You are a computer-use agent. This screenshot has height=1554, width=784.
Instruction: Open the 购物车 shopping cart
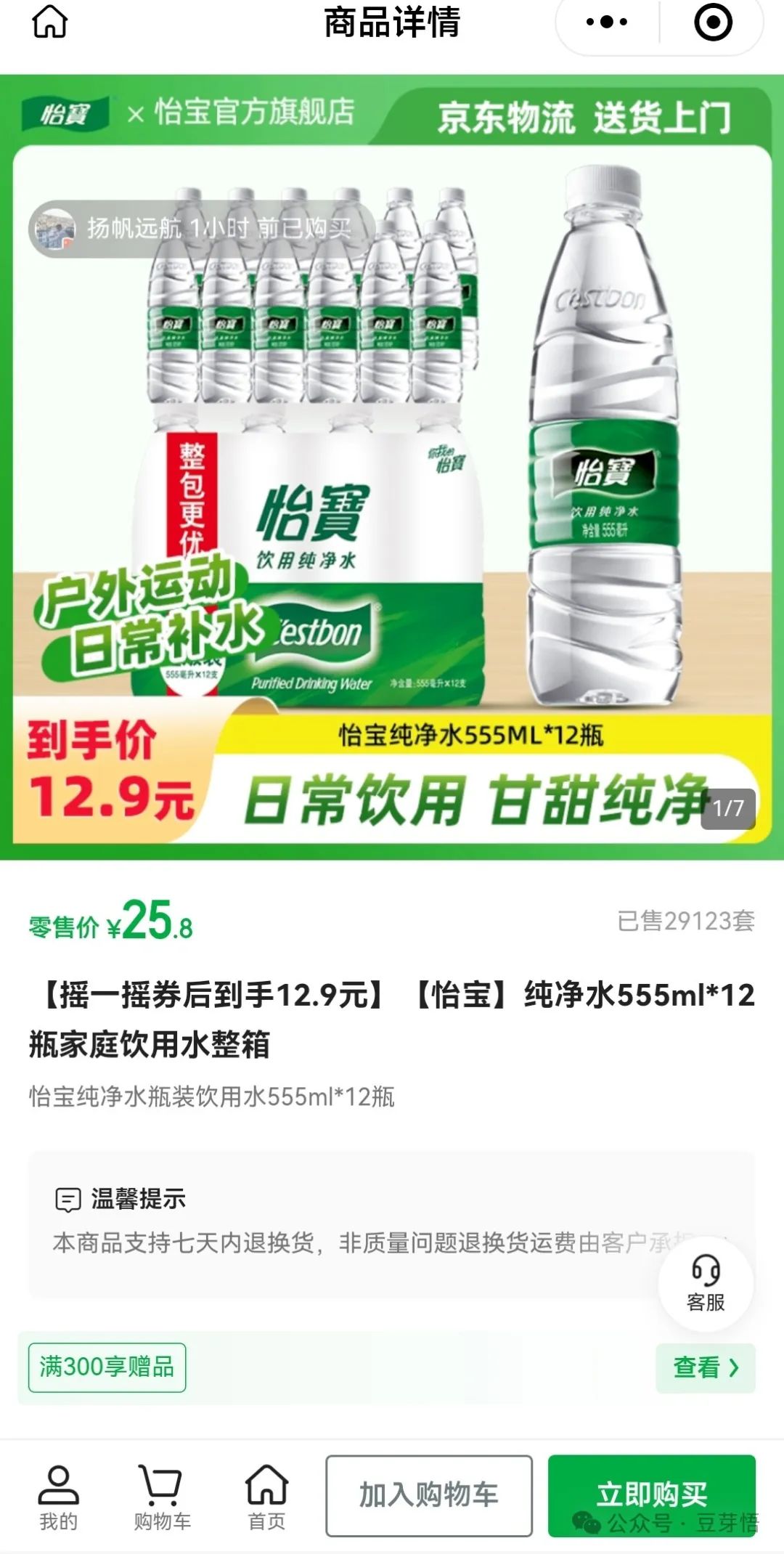tap(162, 1497)
